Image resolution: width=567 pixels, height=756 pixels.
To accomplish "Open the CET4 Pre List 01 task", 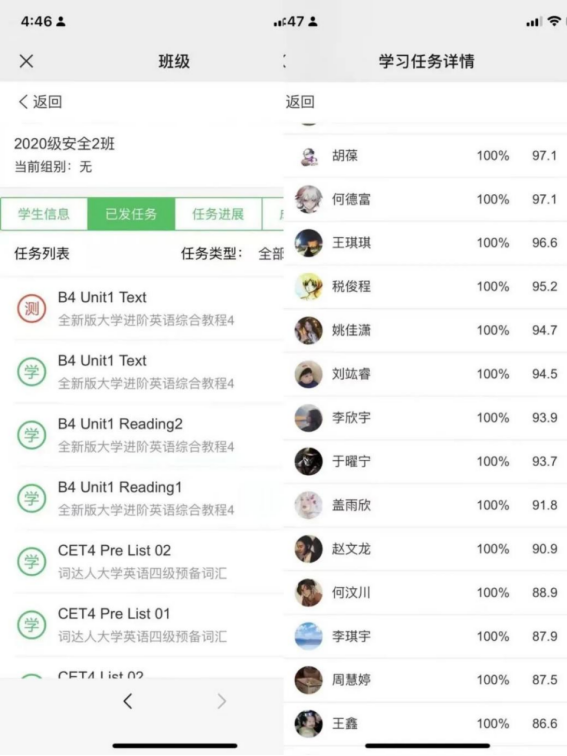I will click(x=142, y=625).
